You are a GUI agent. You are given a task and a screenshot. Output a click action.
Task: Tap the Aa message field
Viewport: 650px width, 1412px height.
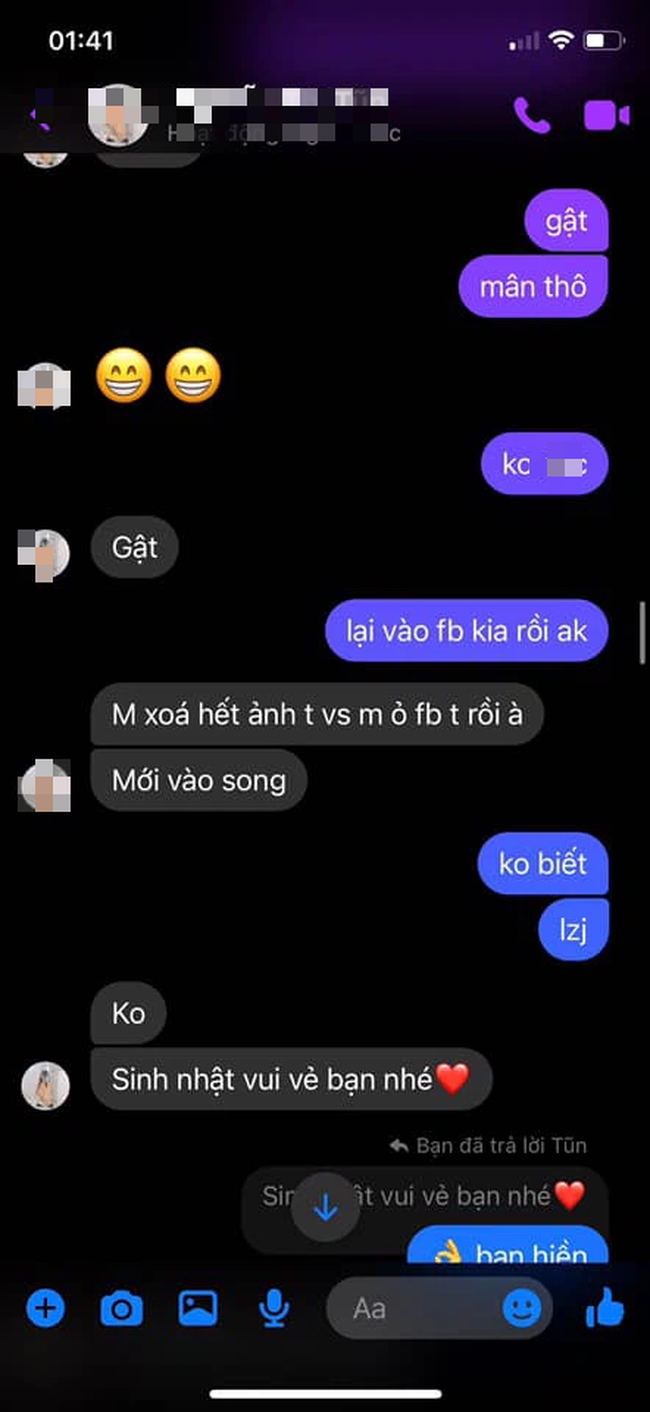coord(410,1307)
